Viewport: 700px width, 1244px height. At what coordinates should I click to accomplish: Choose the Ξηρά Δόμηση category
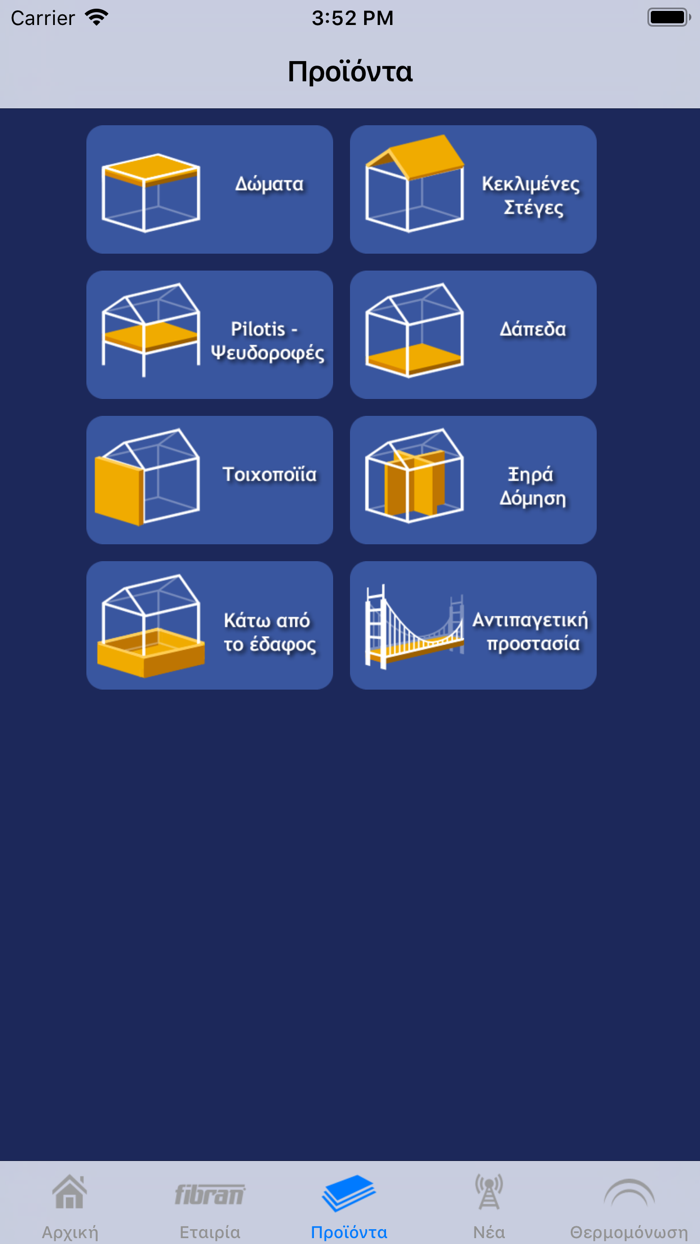click(x=473, y=480)
